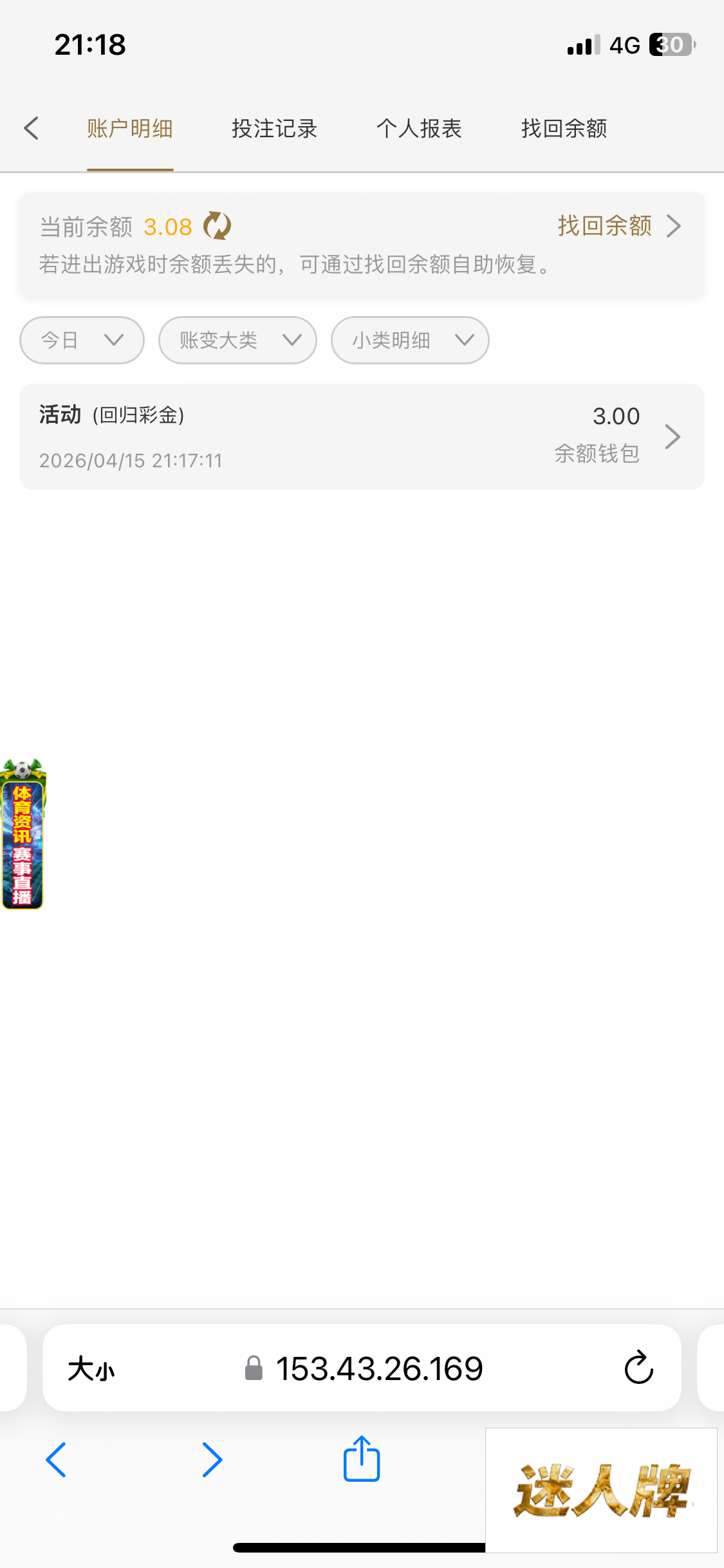Tap the browser back arrow
This screenshot has width=724, height=1568.
coord(56,1460)
